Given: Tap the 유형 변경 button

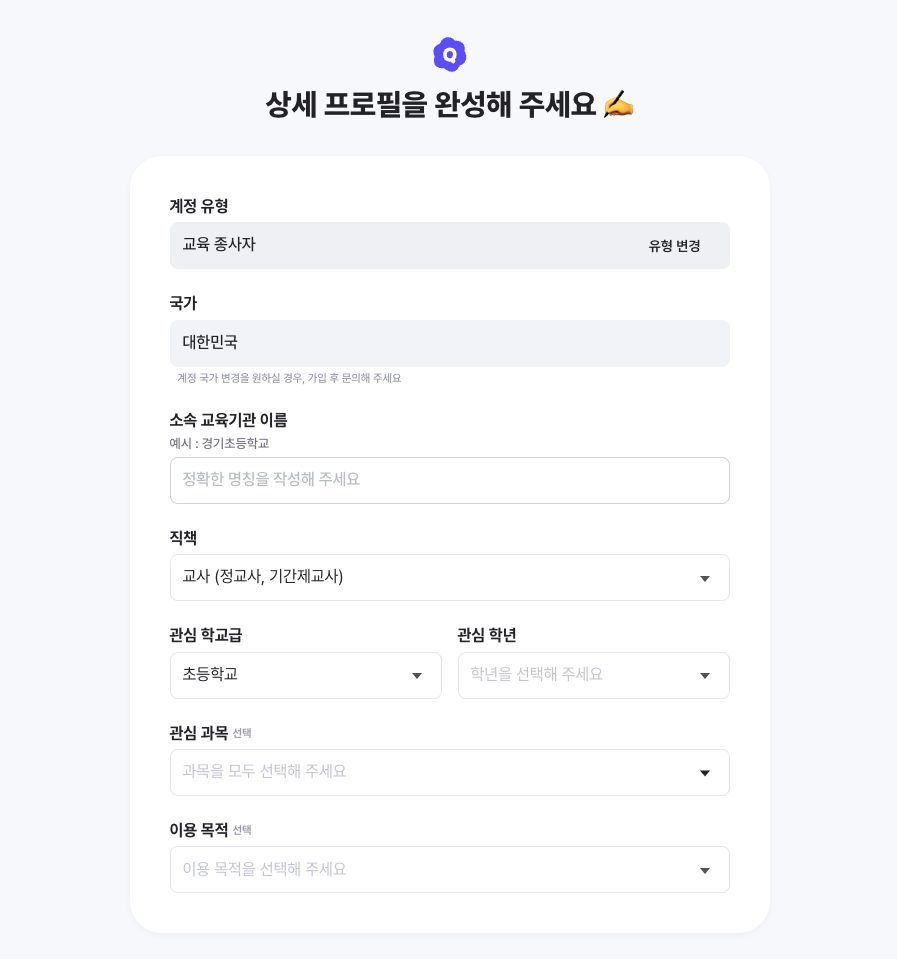Looking at the screenshot, I should pyautogui.click(x=674, y=246).
